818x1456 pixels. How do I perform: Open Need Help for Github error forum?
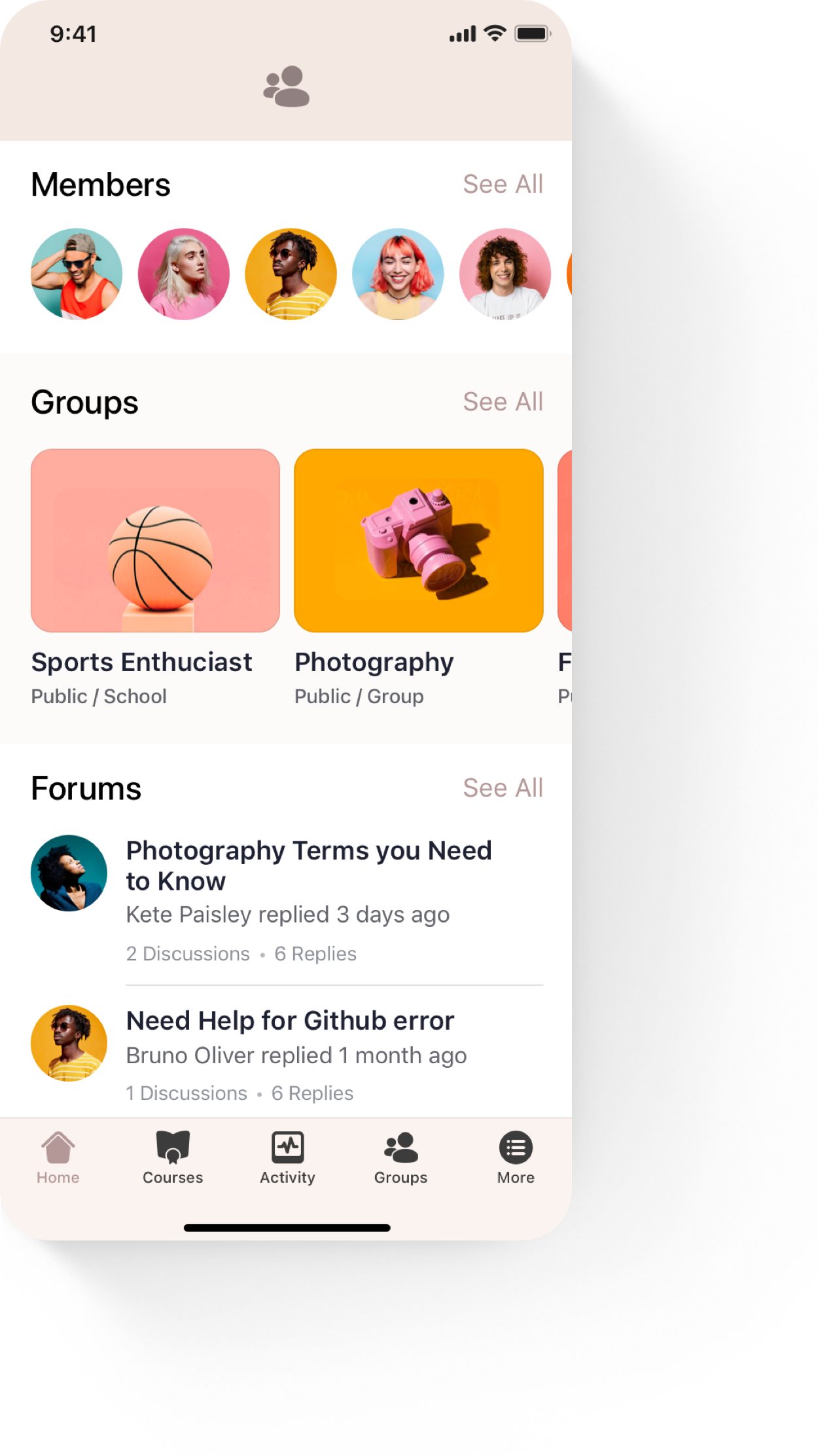tap(290, 1021)
